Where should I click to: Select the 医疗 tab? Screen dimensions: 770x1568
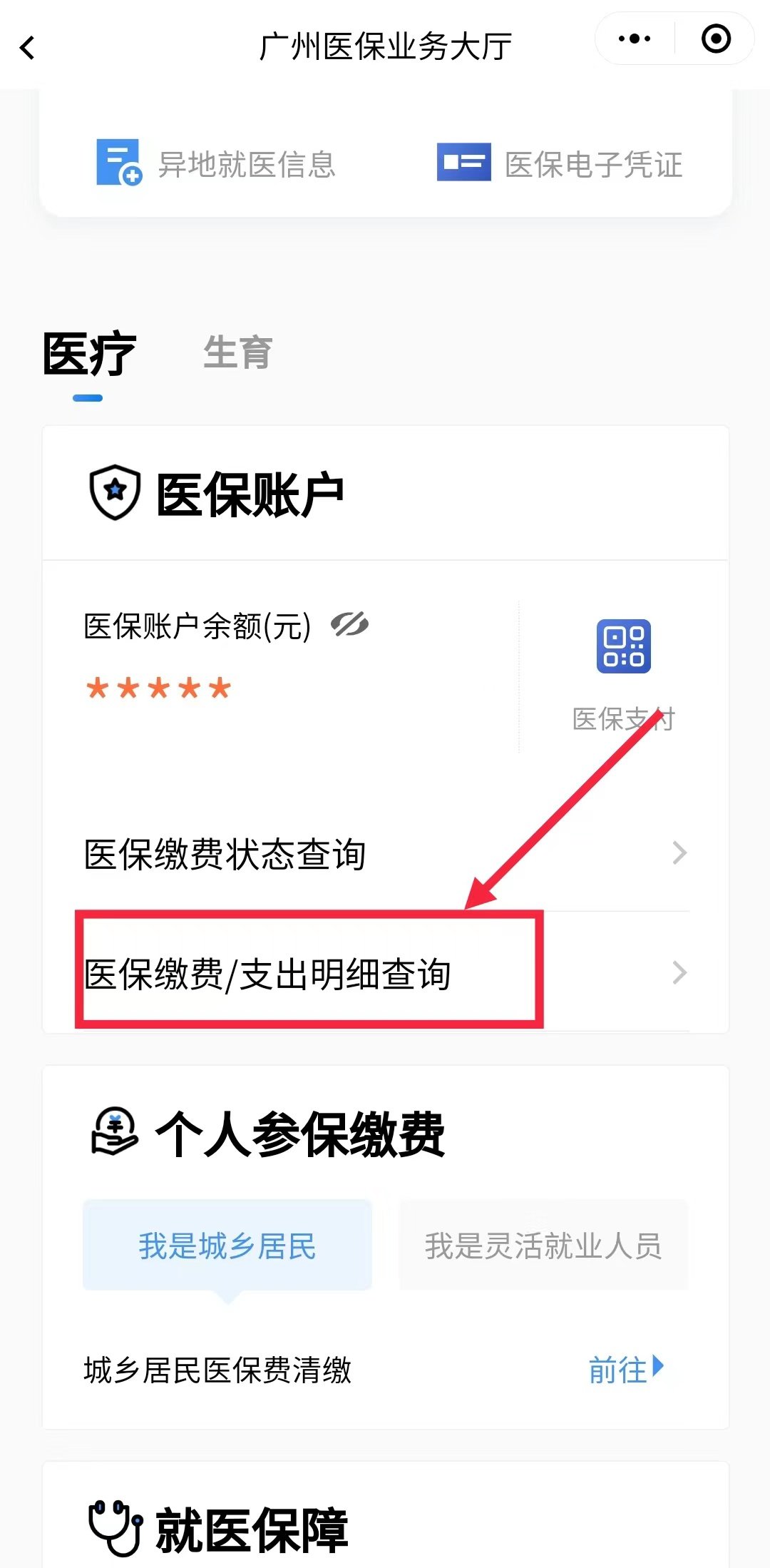89,354
